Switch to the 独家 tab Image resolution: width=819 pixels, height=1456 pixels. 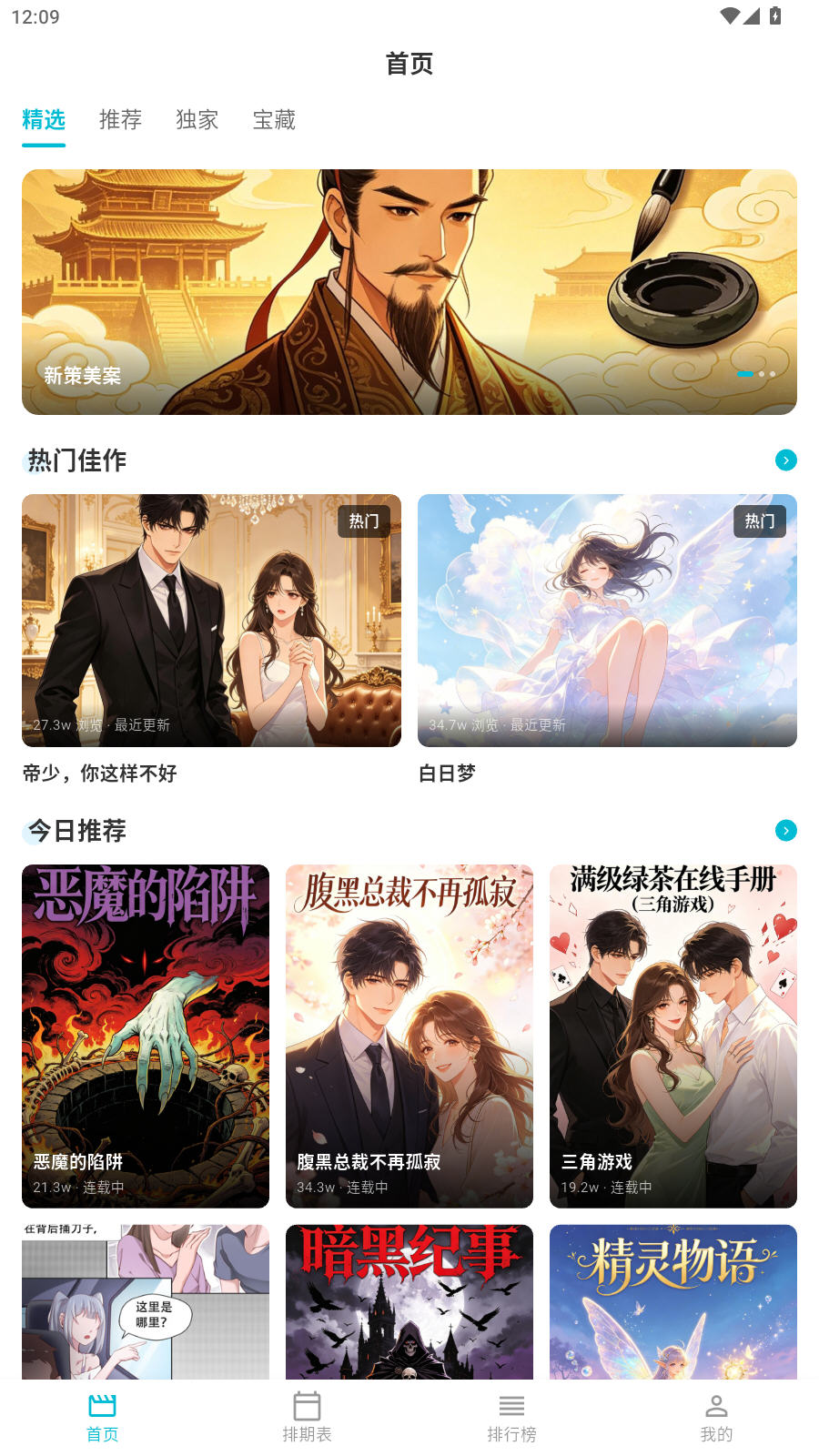(197, 119)
